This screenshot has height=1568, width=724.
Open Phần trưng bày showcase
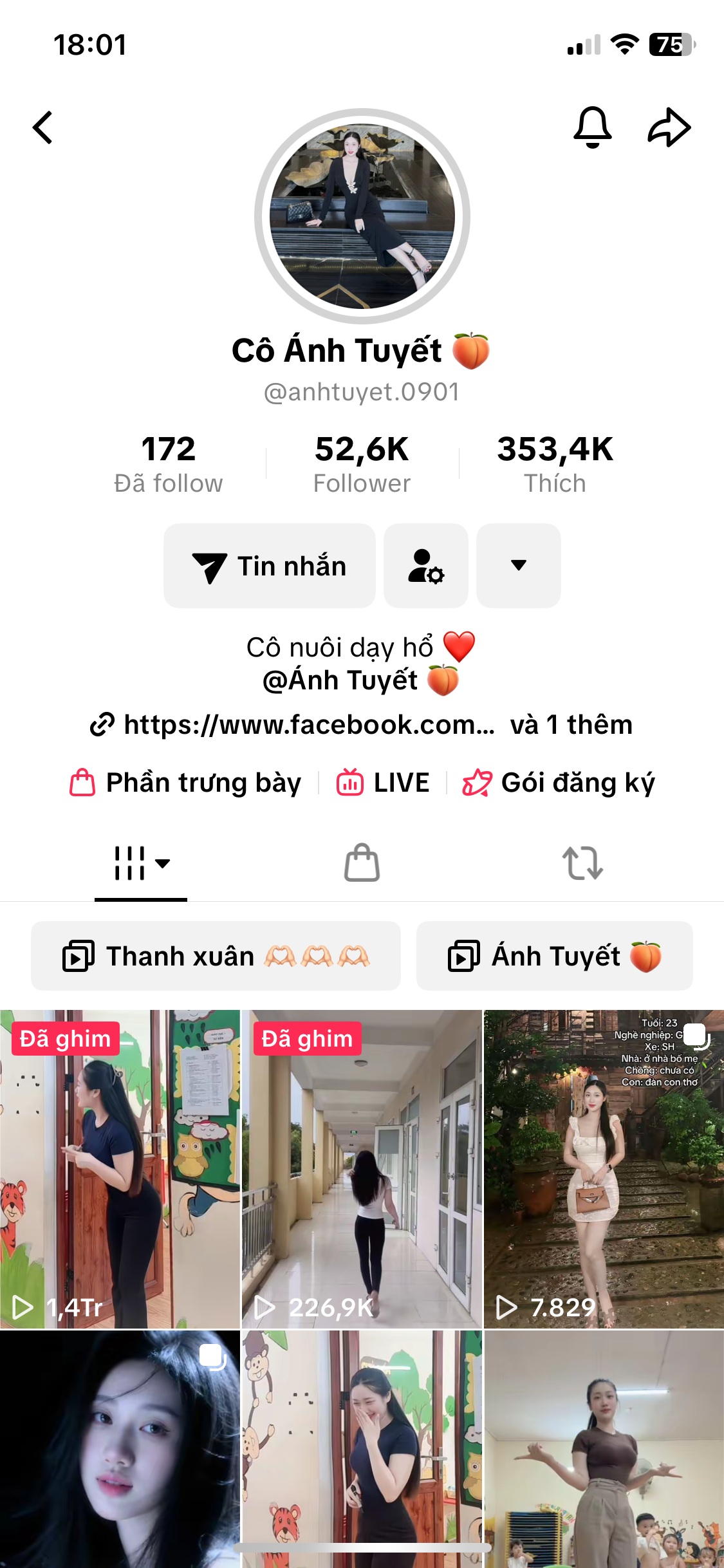186,783
